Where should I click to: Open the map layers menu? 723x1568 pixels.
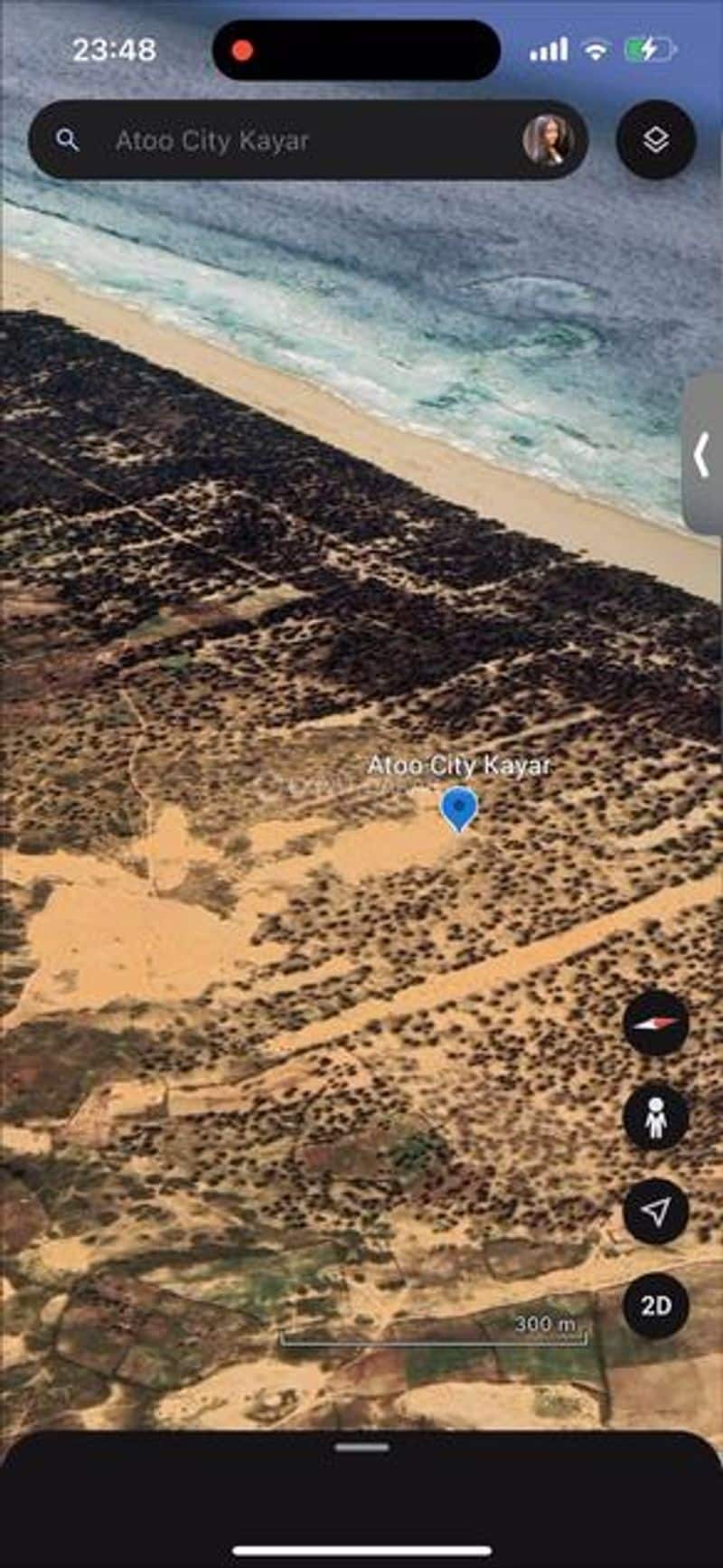pyautogui.click(x=656, y=140)
